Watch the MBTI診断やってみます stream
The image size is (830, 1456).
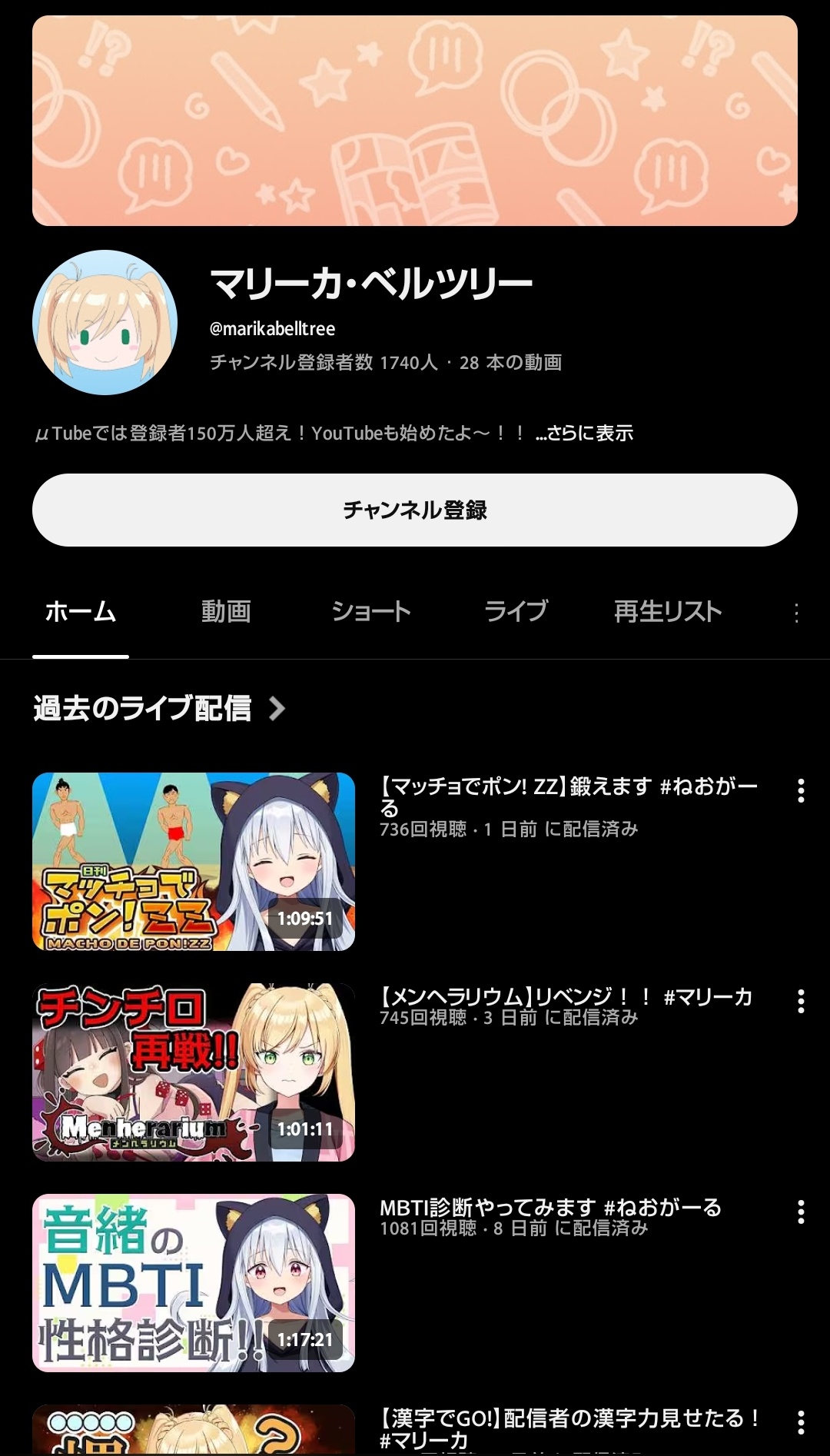coord(194,1282)
